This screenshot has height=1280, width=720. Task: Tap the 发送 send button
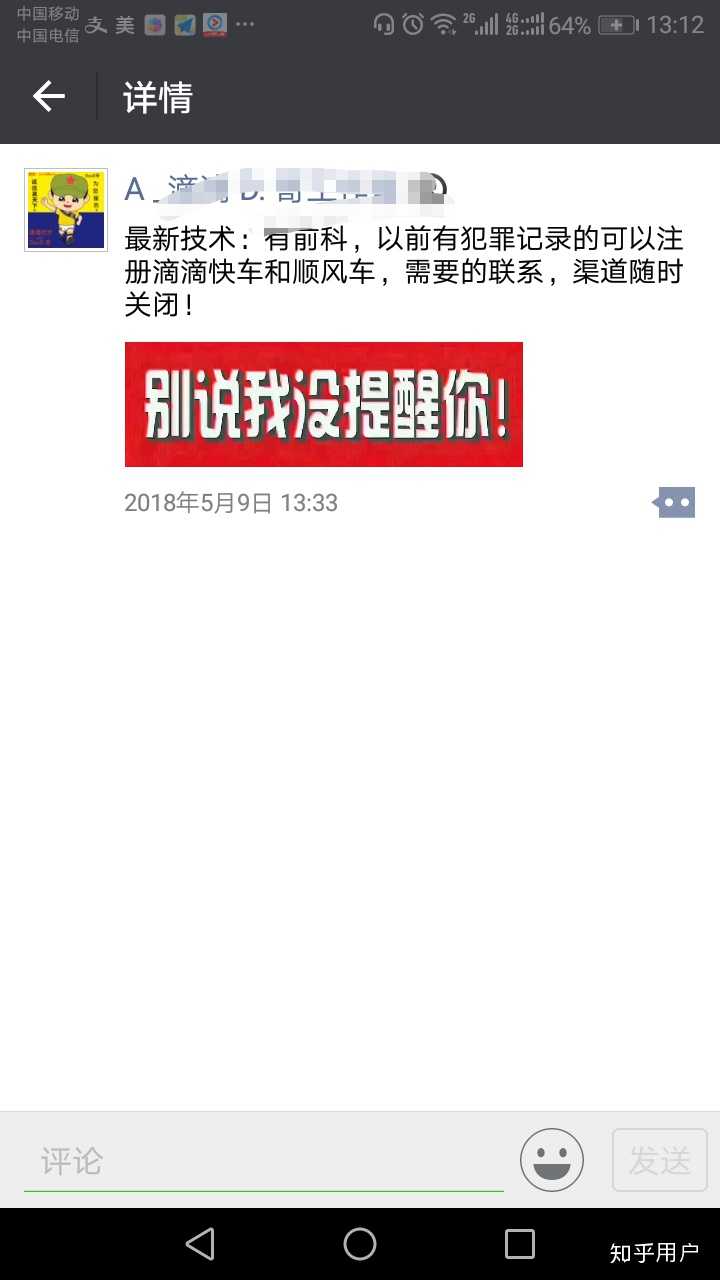point(660,1160)
